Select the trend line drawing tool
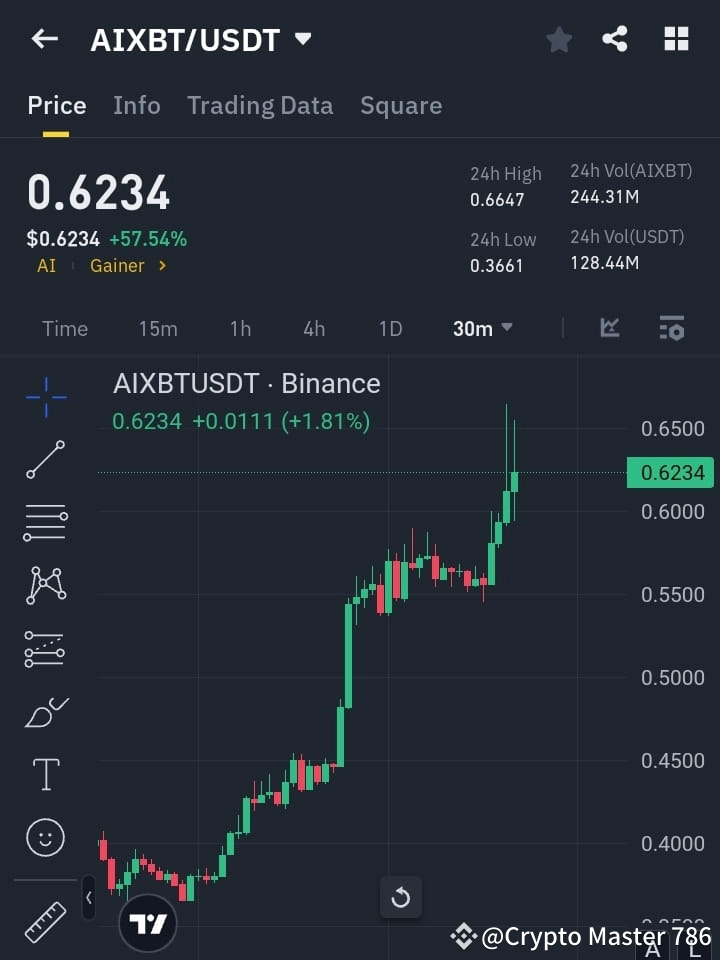 coord(45,461)
